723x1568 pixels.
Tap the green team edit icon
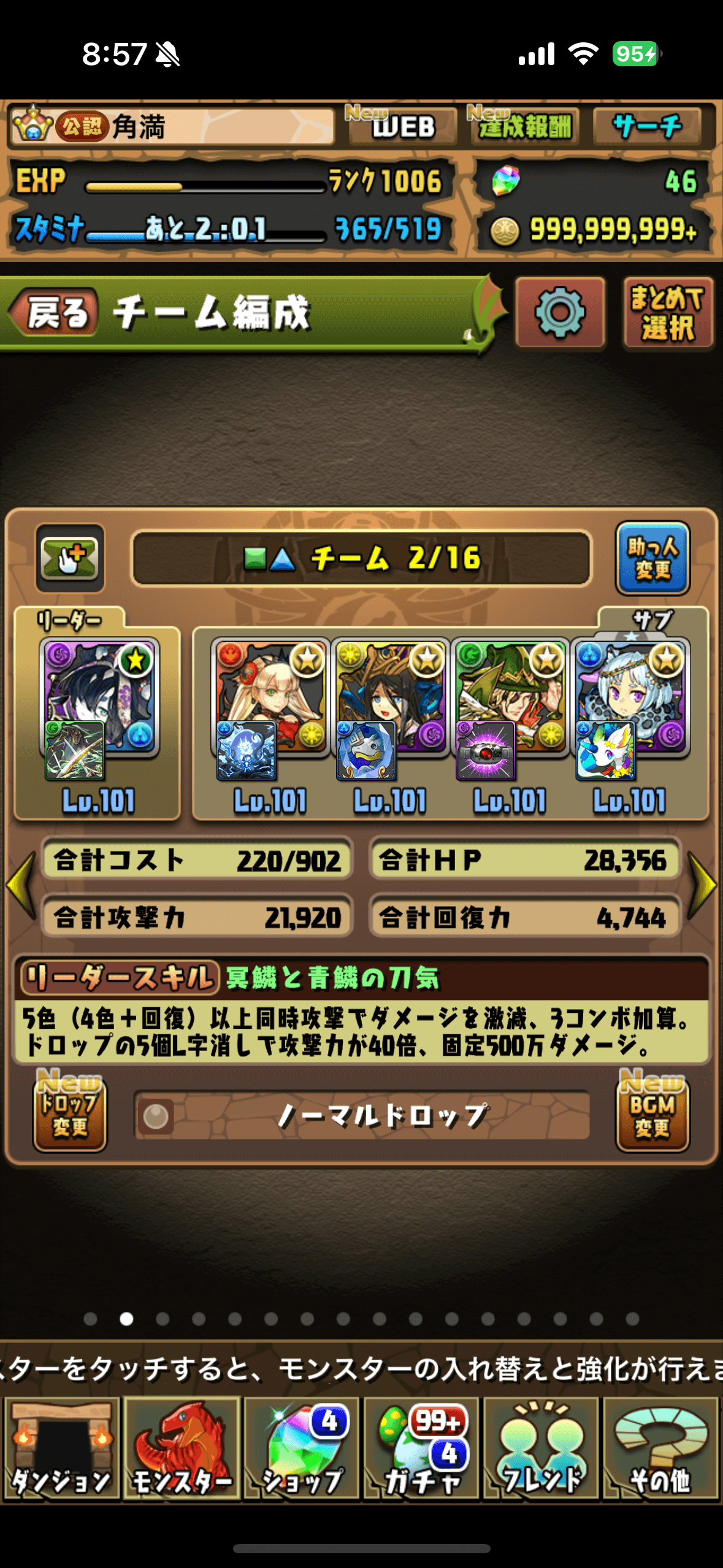(x=69, y=558)
